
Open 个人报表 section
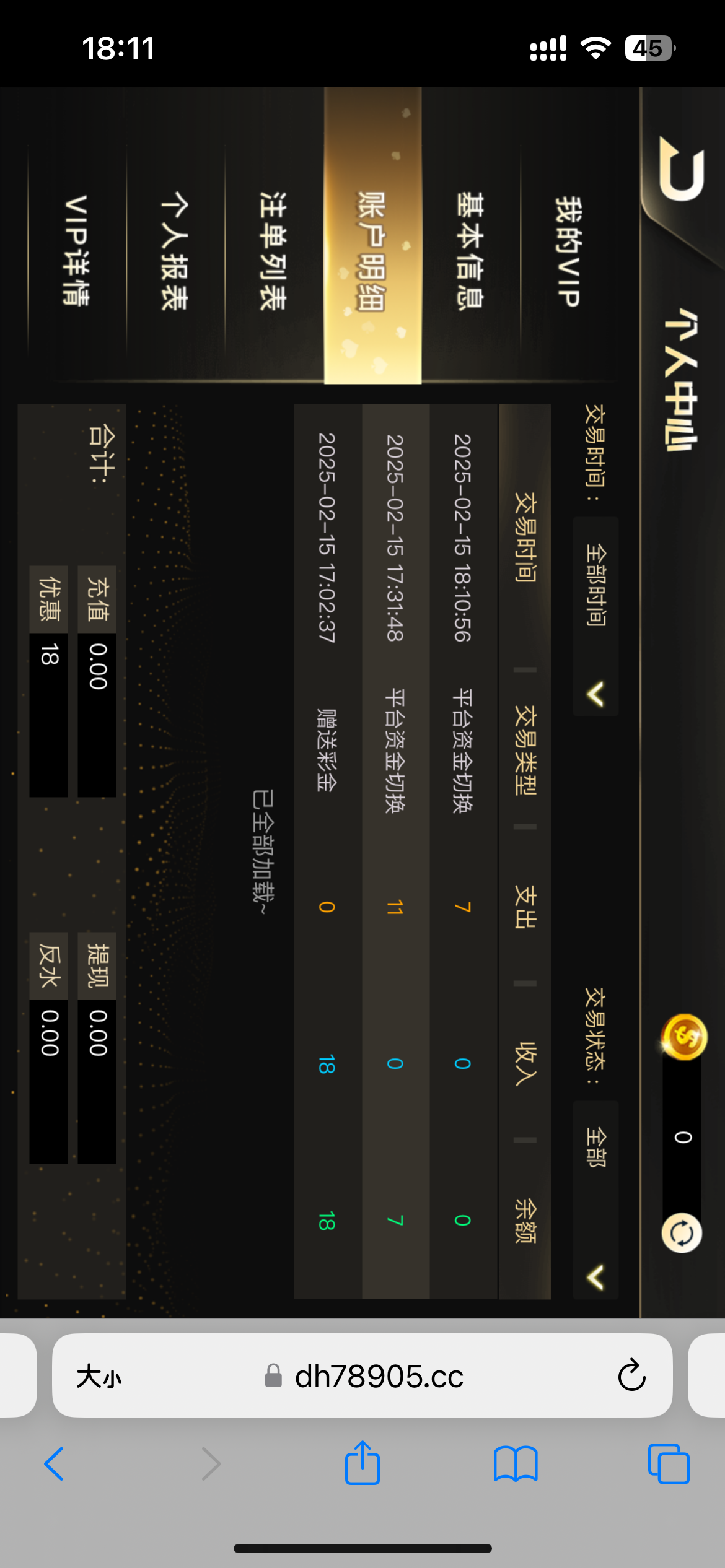coord(175,251)
